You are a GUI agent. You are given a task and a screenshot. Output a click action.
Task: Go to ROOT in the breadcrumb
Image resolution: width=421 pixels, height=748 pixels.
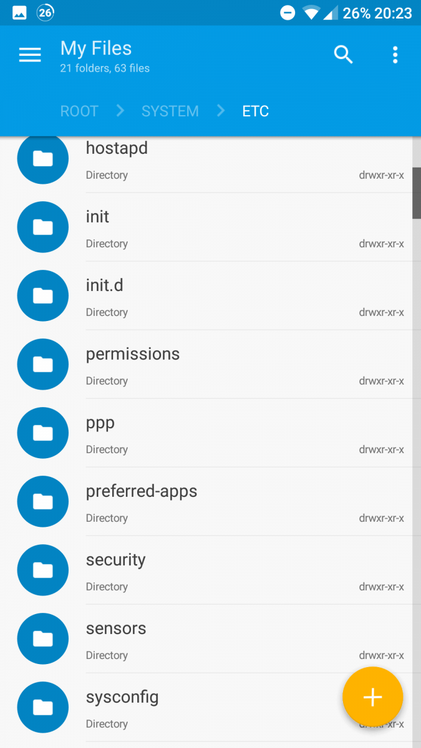[x=79, y=111]
